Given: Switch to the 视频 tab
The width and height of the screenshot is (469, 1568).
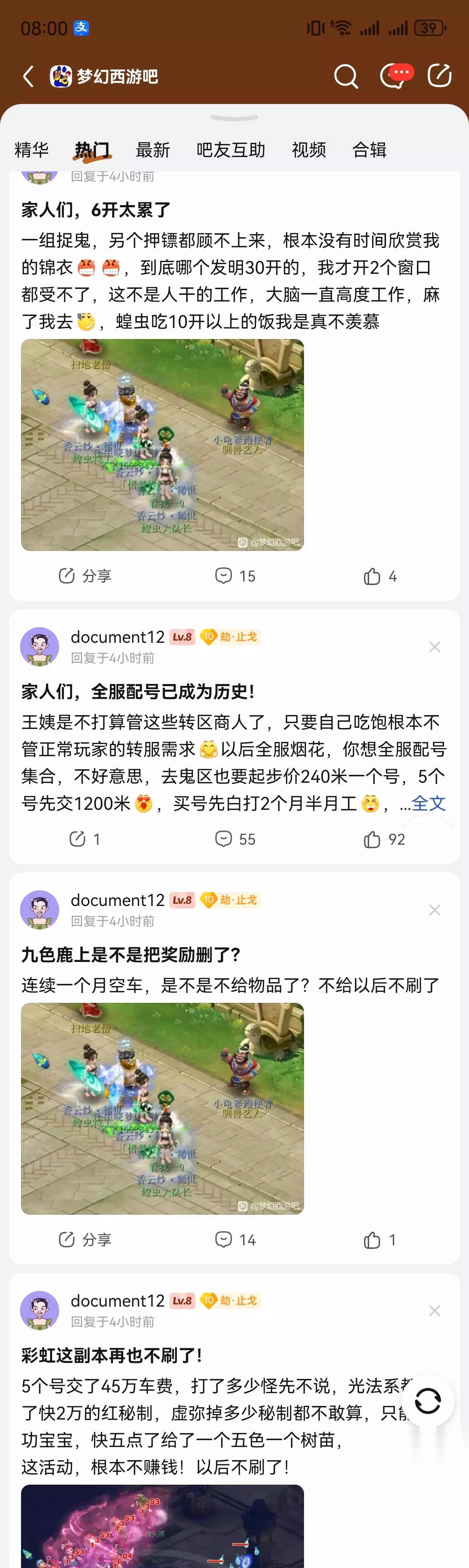Looking at the screenshot, I should pyautogui.click(x=309, y=150).
